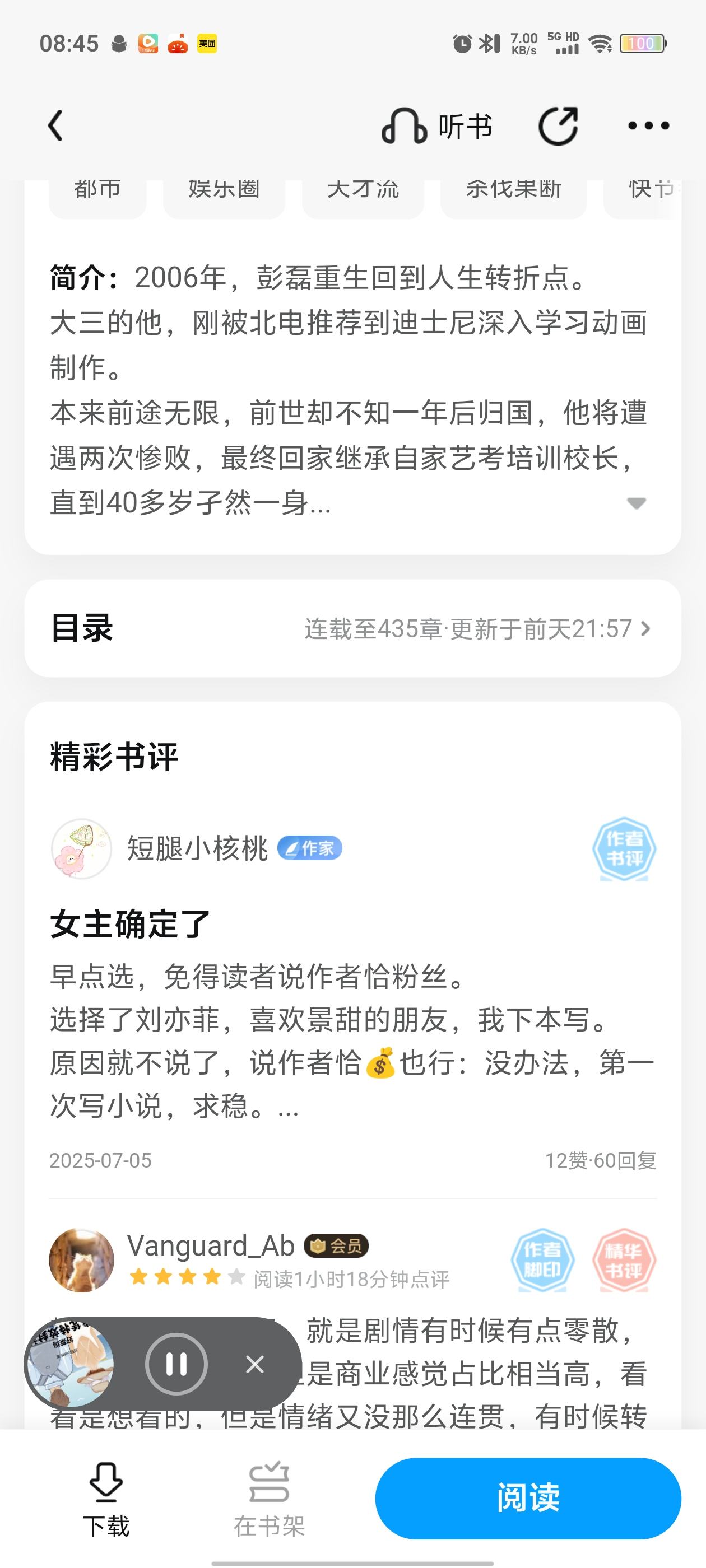Pause the floating audio player
The height and width of the screenshot is (1568, 706).
click(x=176, y=1364)
